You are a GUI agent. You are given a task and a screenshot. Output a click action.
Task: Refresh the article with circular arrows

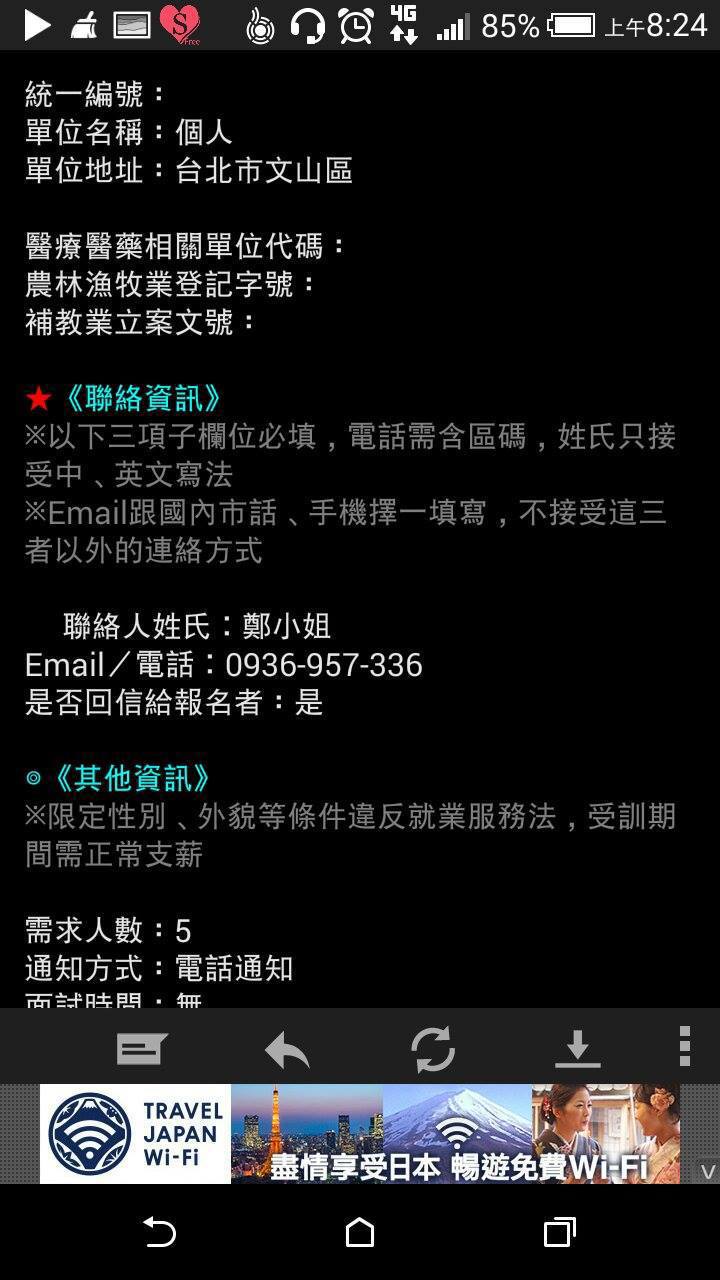pyautogui.click(x=433, y=1050)
